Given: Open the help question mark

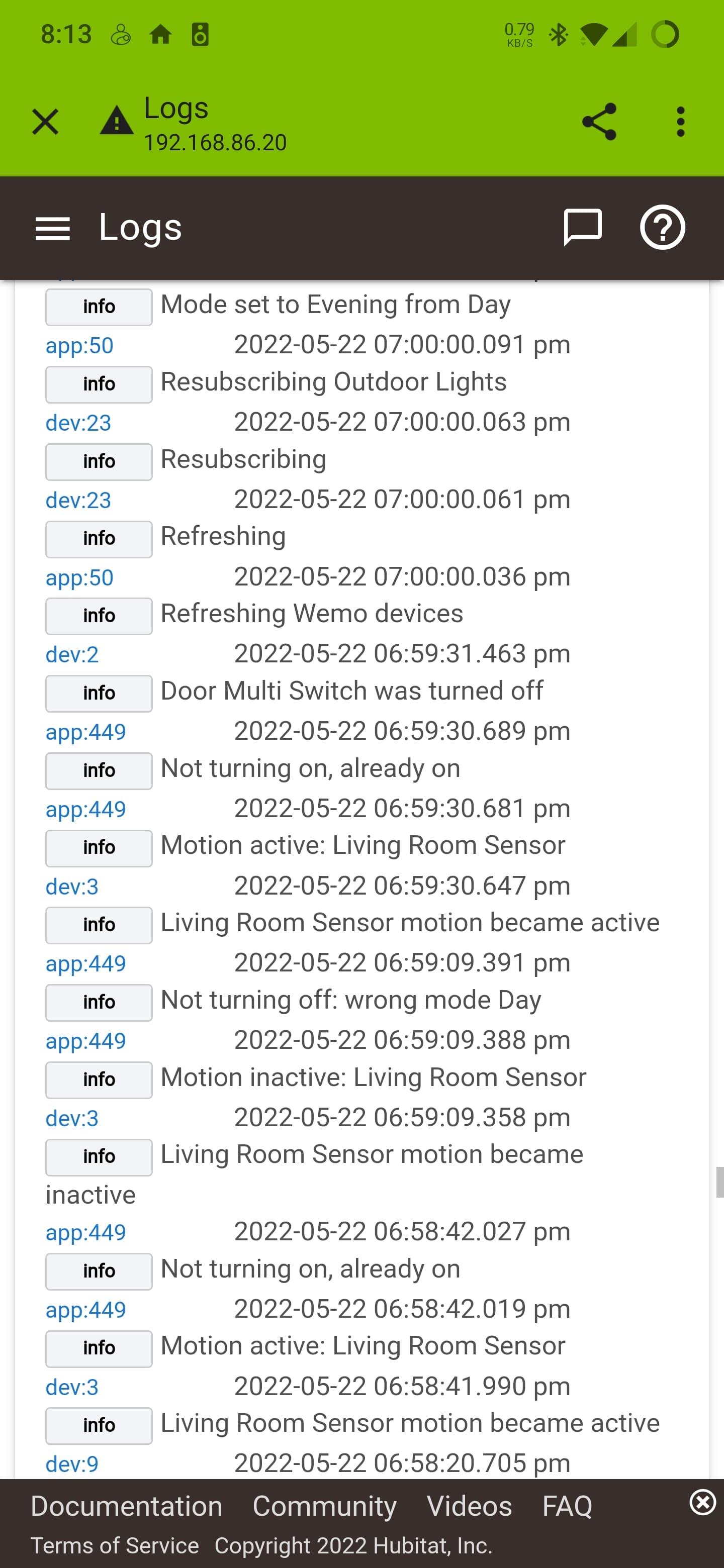Looking at the screenshot, I should tap(663, 228).
